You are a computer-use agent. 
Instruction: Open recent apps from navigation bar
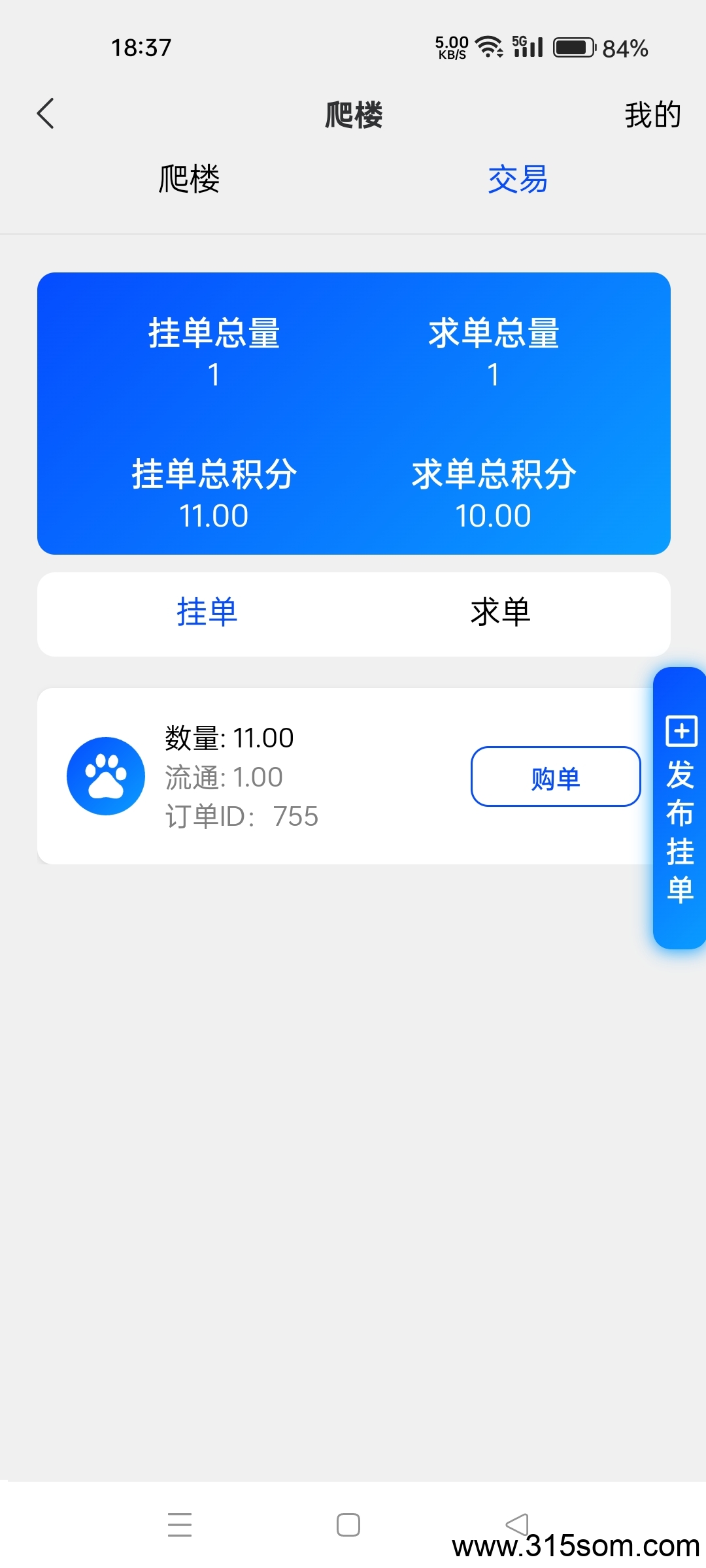(180, 1525)
